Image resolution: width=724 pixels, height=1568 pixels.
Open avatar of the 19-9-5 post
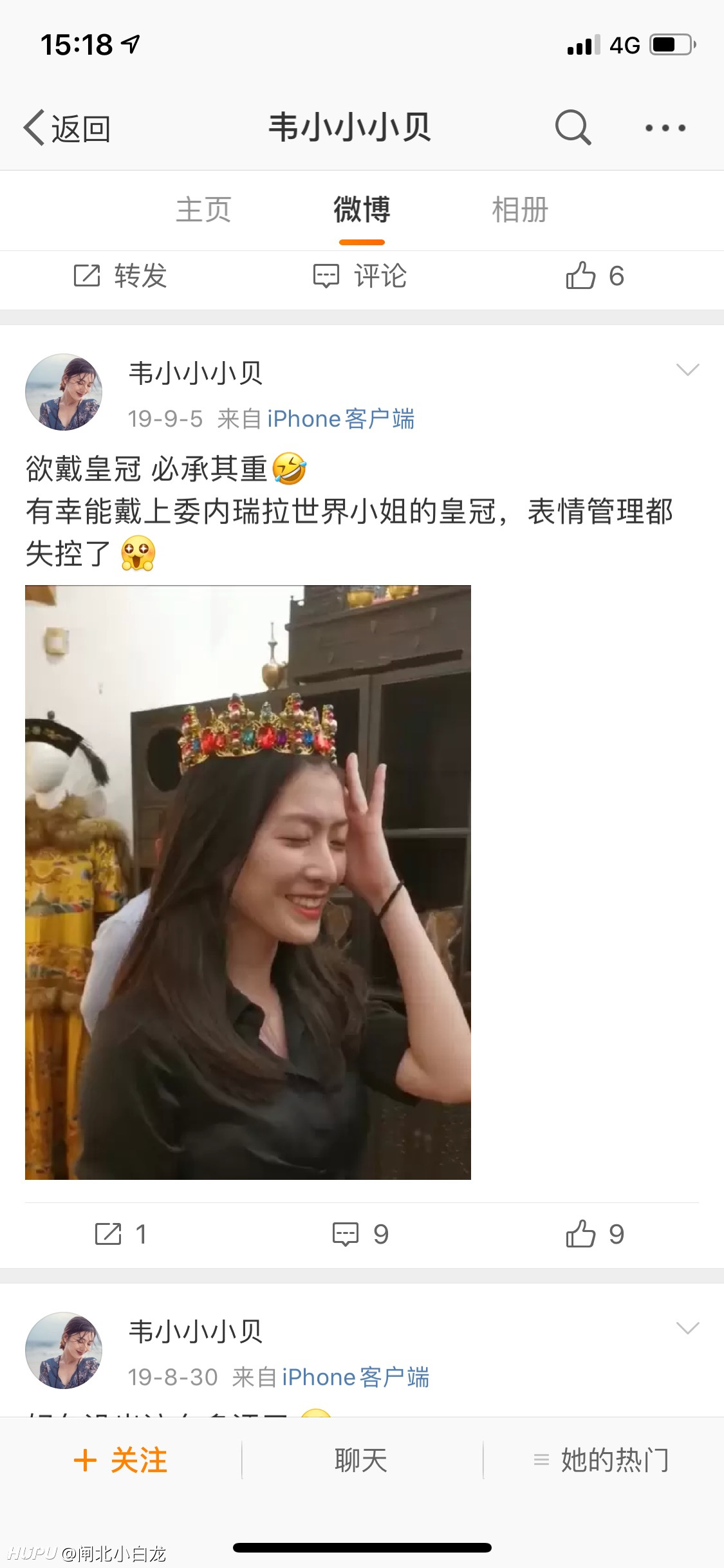(x=64, y=392)
